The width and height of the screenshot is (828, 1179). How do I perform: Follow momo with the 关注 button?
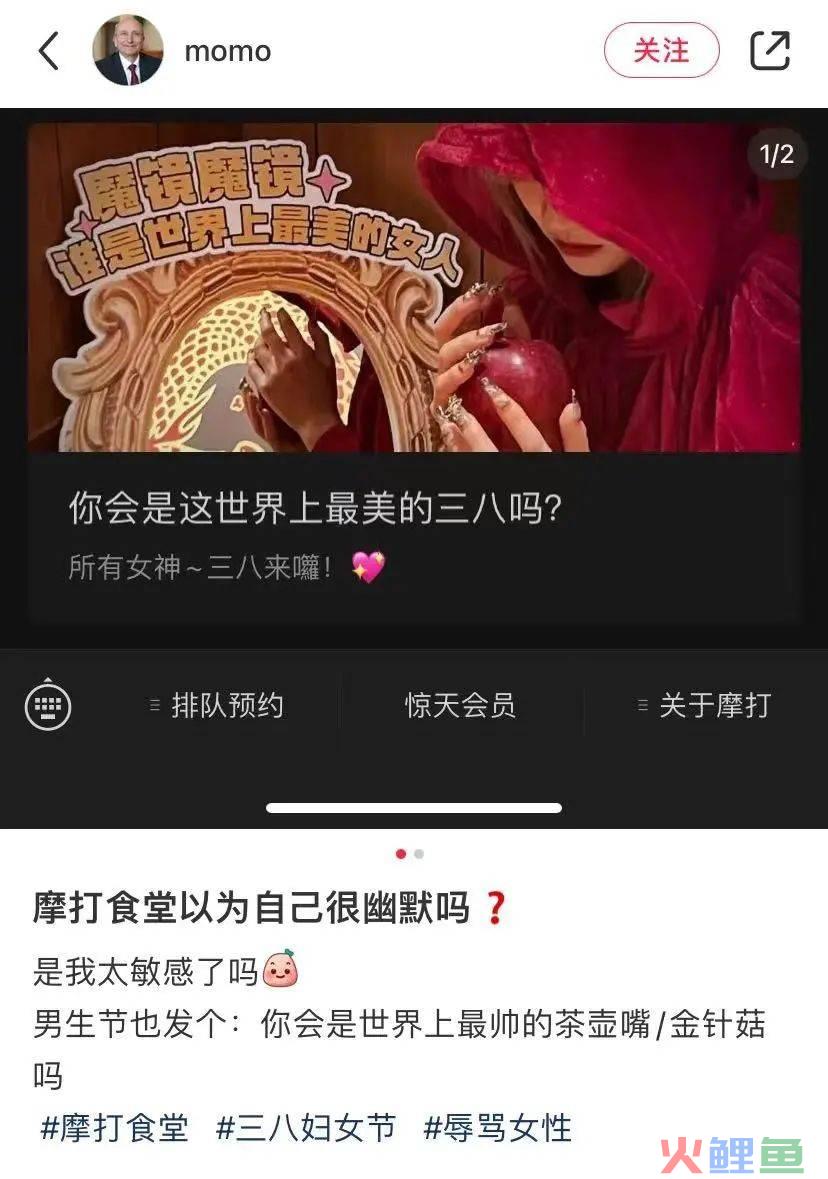(661, 51)
